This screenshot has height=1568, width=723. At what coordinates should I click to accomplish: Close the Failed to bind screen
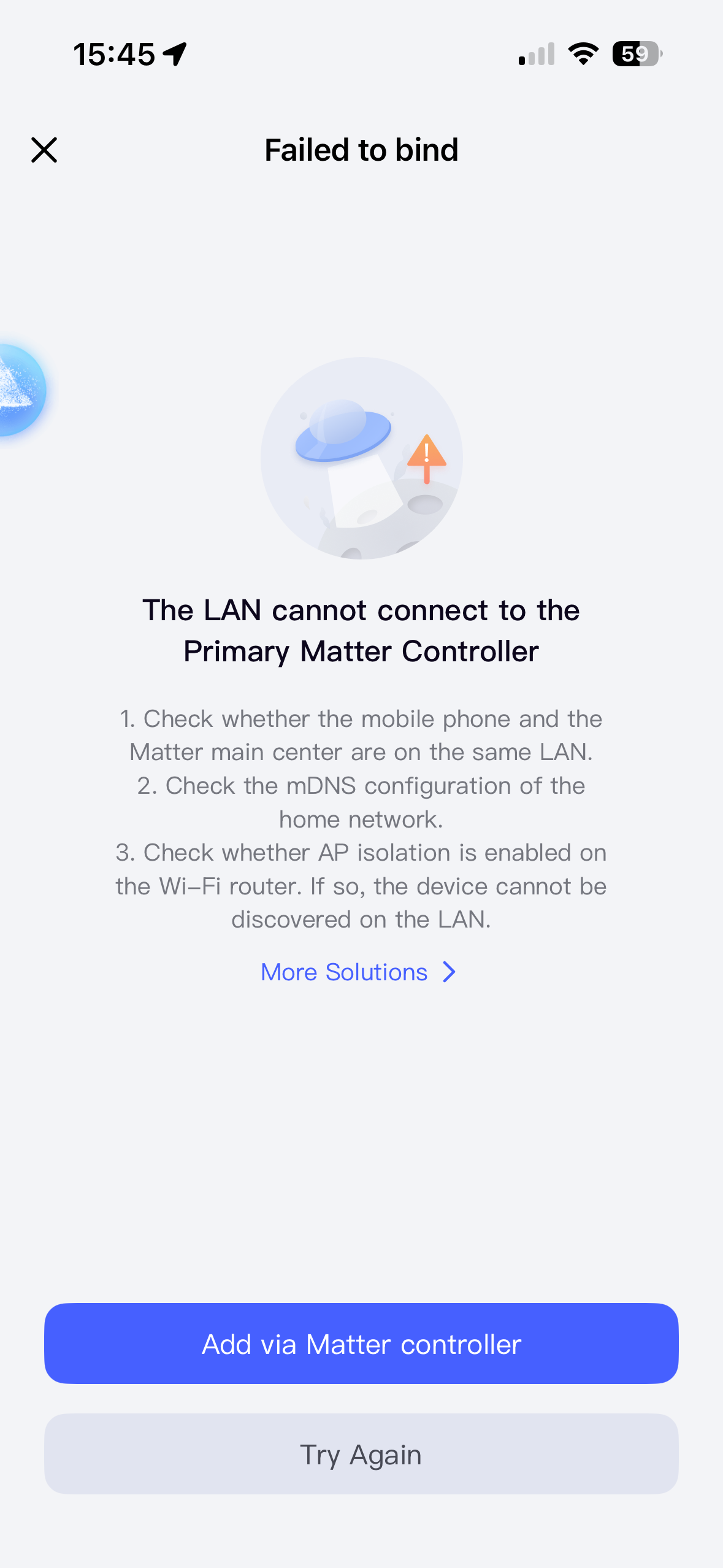[x=44, y=150]
